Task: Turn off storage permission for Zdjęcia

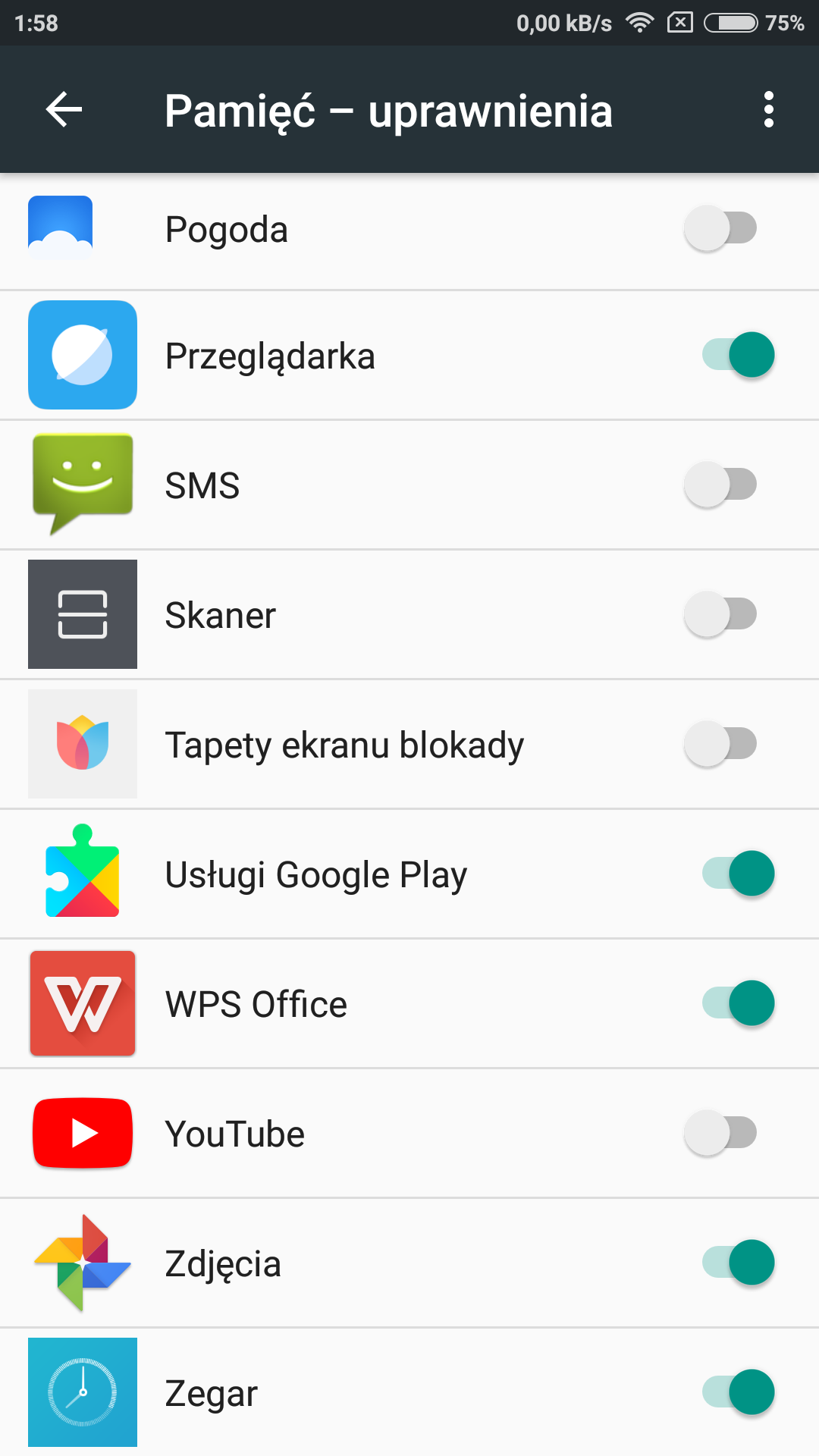Action: click(x=738, y=1263)
